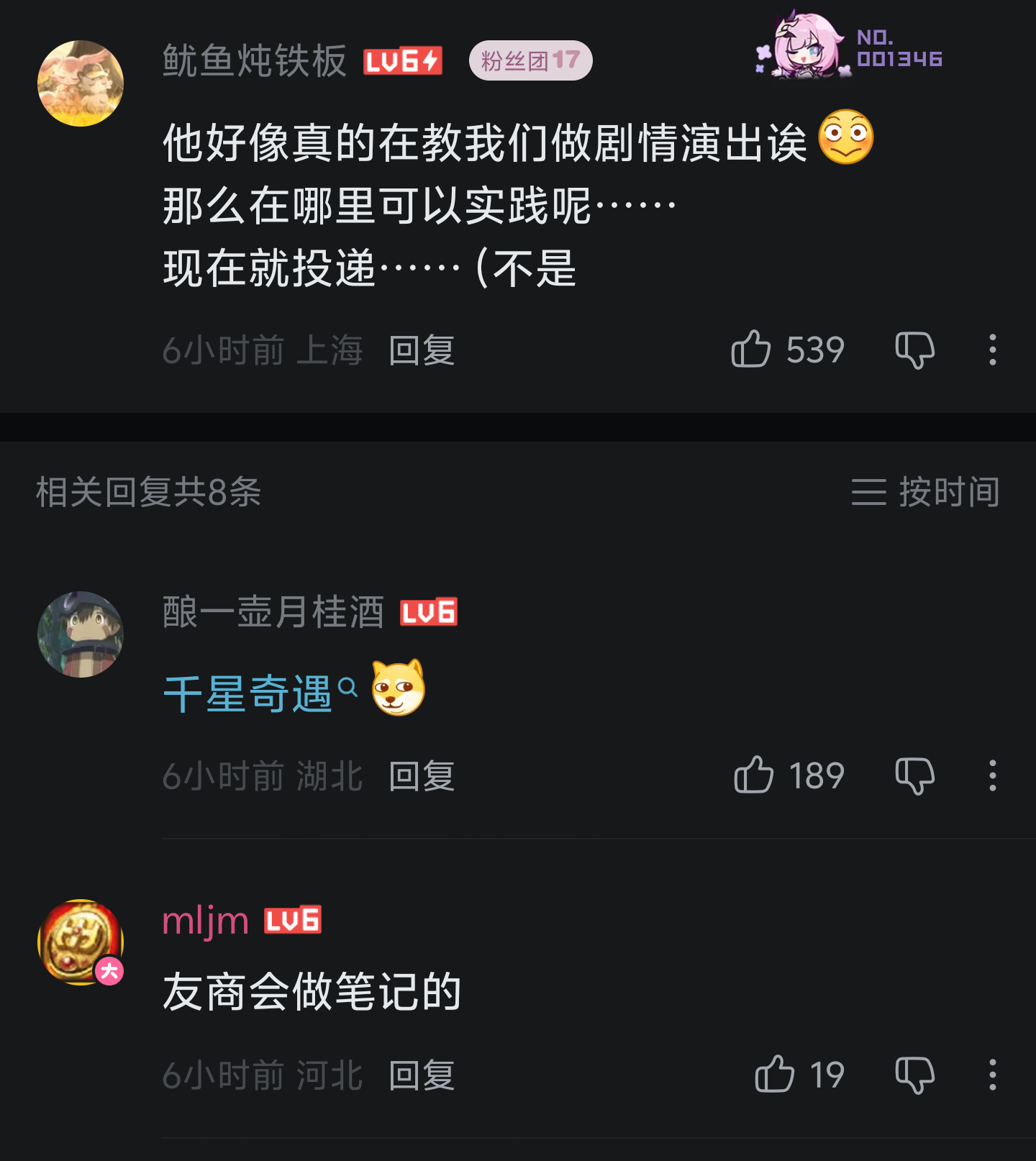Like the comment by 鱿鱼炖铁板
The height and width of the screenshot is (1161, 1036).
click(751, 350)
